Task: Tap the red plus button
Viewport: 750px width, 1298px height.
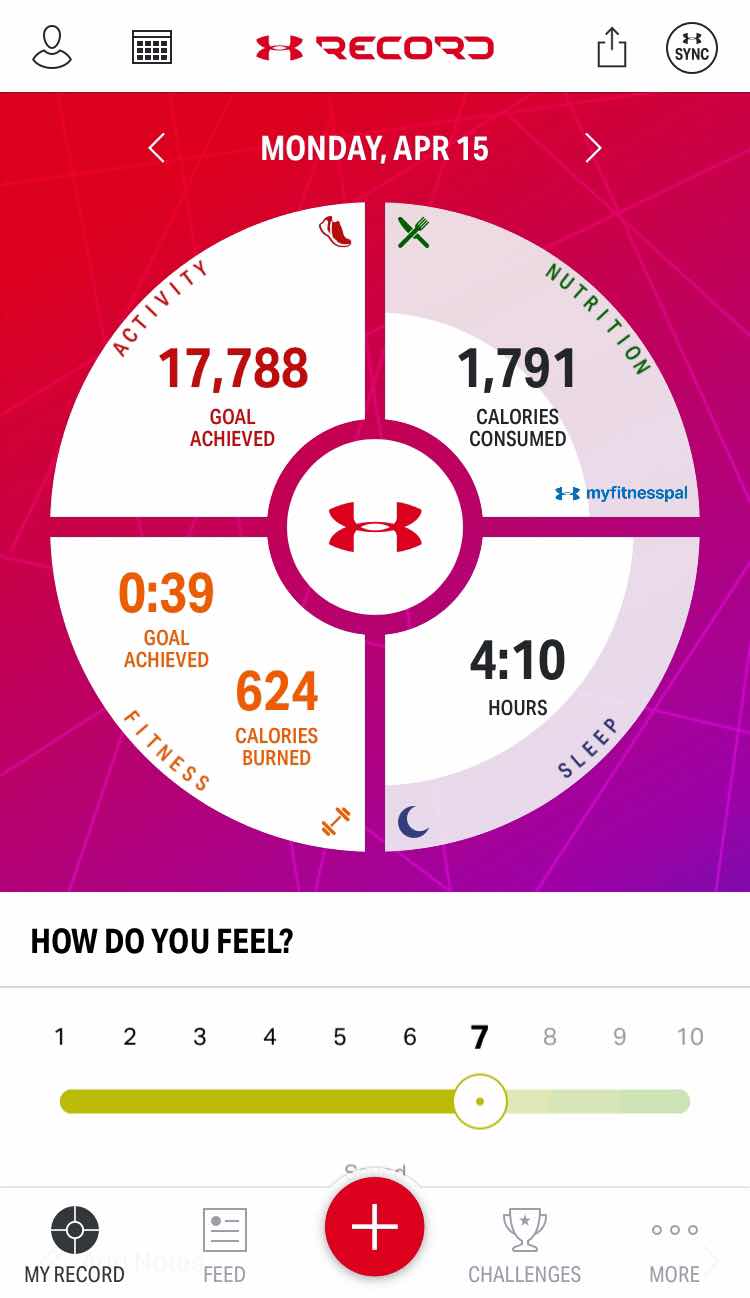Action: pos(375,1226)
